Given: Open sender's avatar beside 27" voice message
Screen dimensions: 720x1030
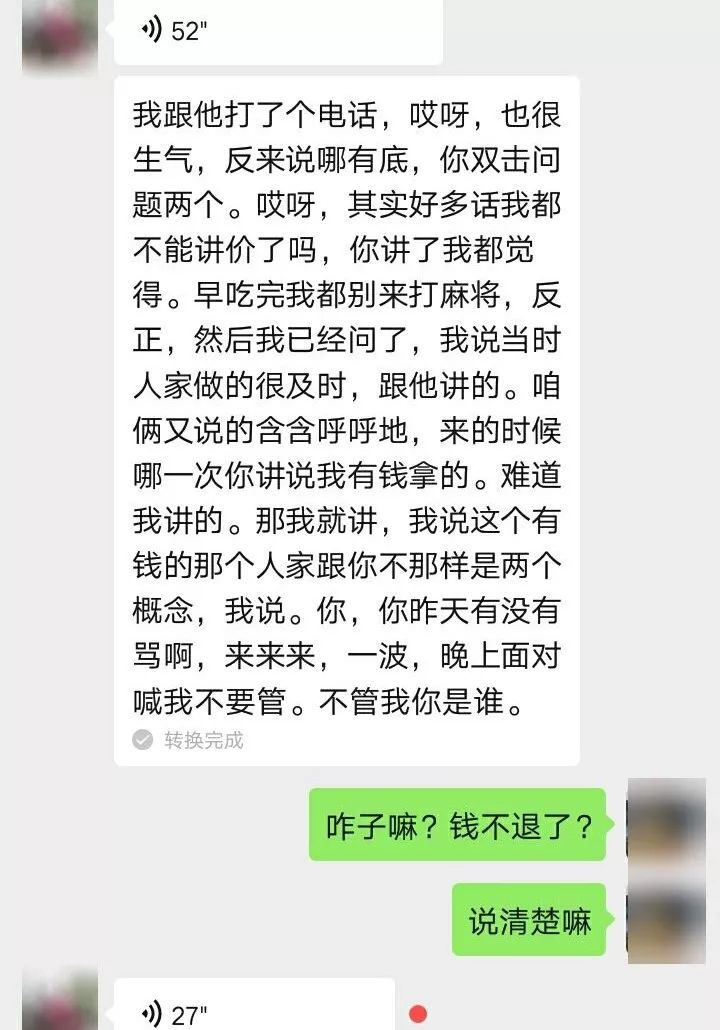Looking at the screenshot, I should 60,1003.
